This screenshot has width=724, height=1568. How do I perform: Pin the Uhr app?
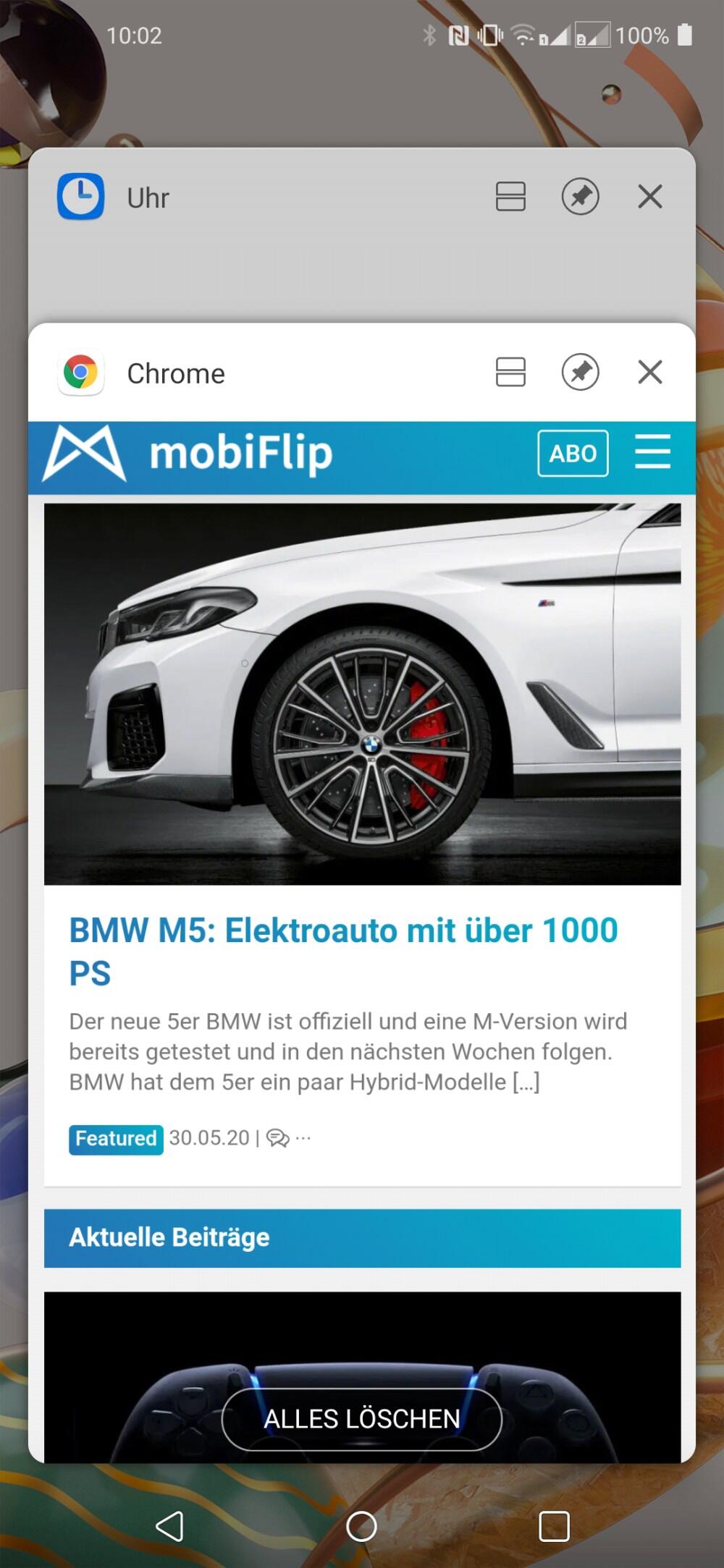580,196
